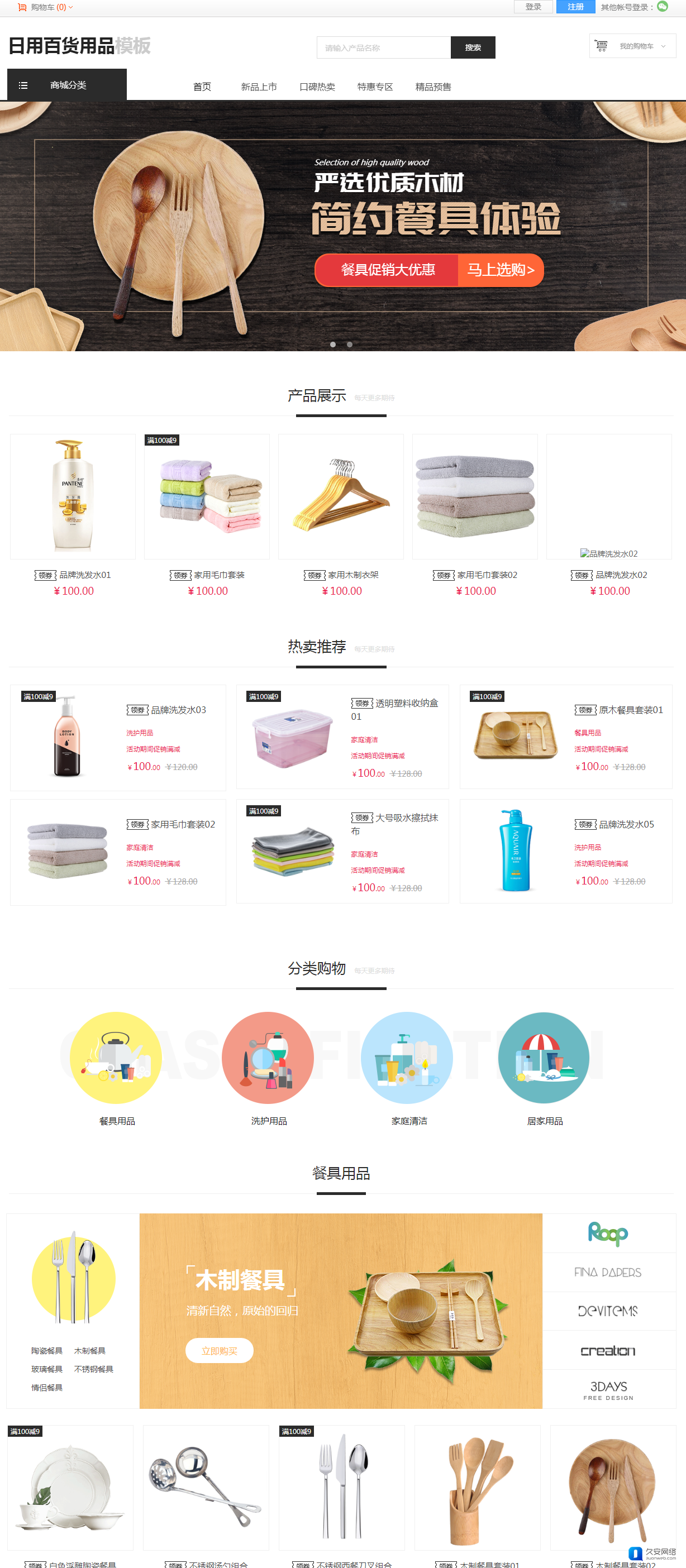Screen dimensions: 686x1568
Task: Tap the 搜索 button
Action: tap(473, 47)
